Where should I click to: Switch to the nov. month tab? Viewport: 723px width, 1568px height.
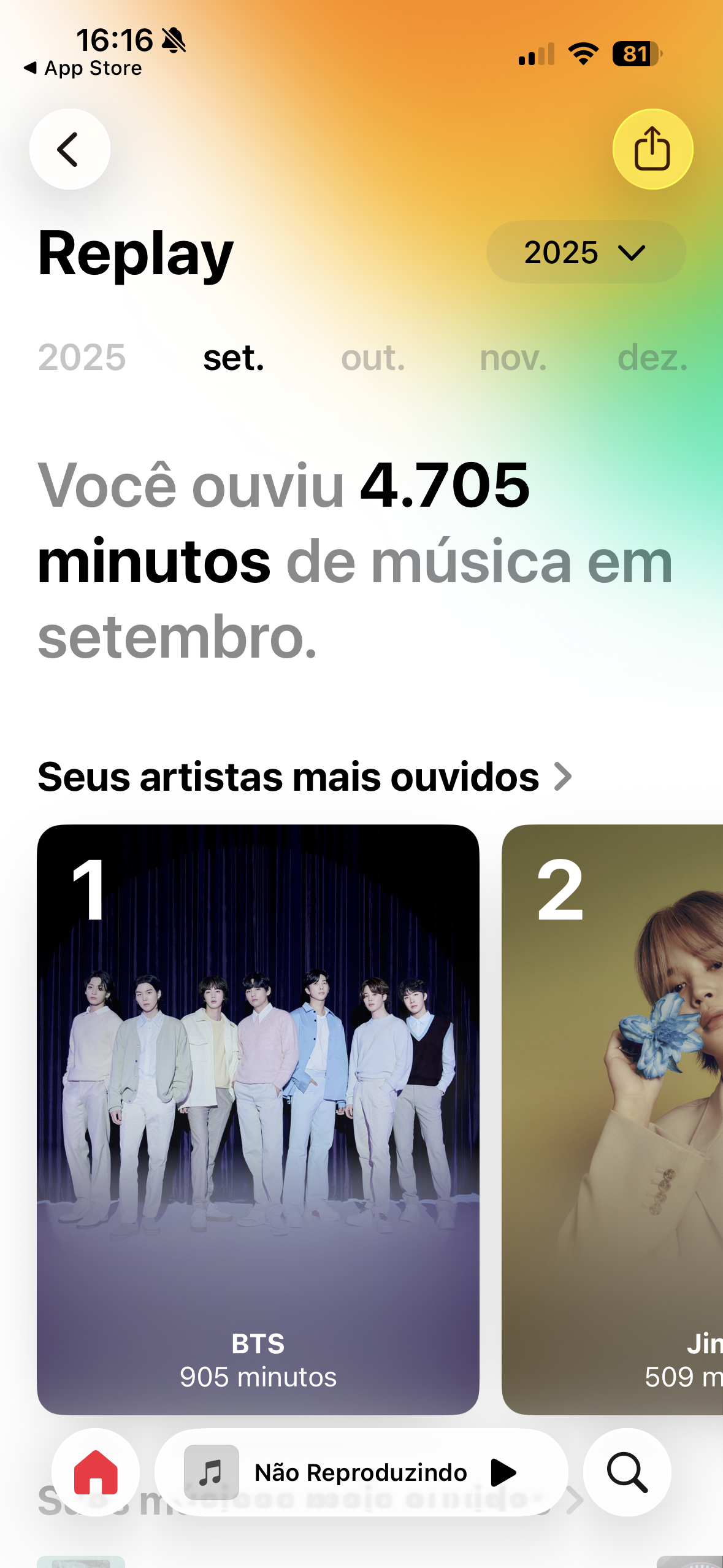coord(513,358)
